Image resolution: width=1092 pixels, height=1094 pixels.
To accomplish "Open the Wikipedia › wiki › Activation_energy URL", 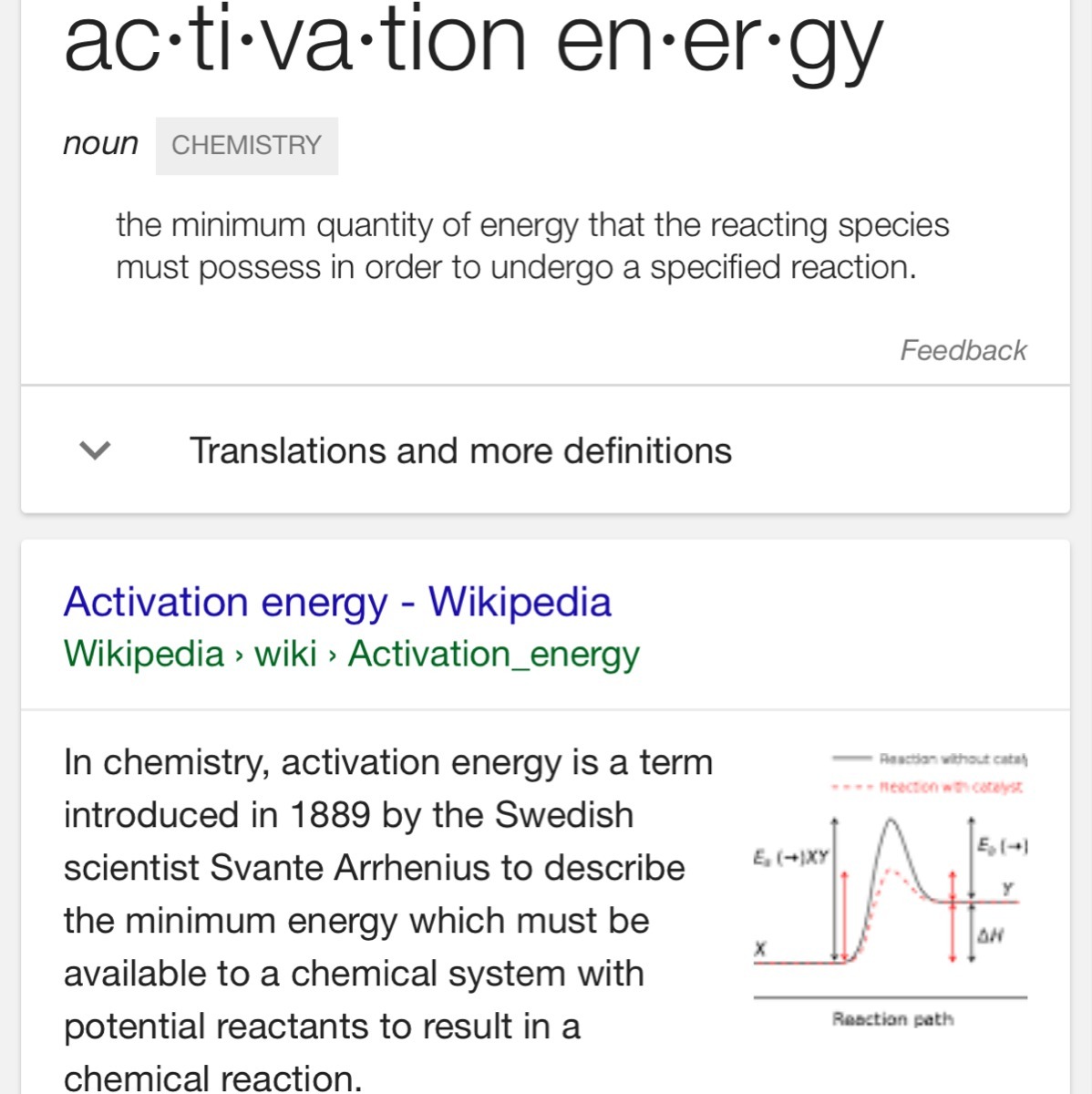I will pos(352,655).
